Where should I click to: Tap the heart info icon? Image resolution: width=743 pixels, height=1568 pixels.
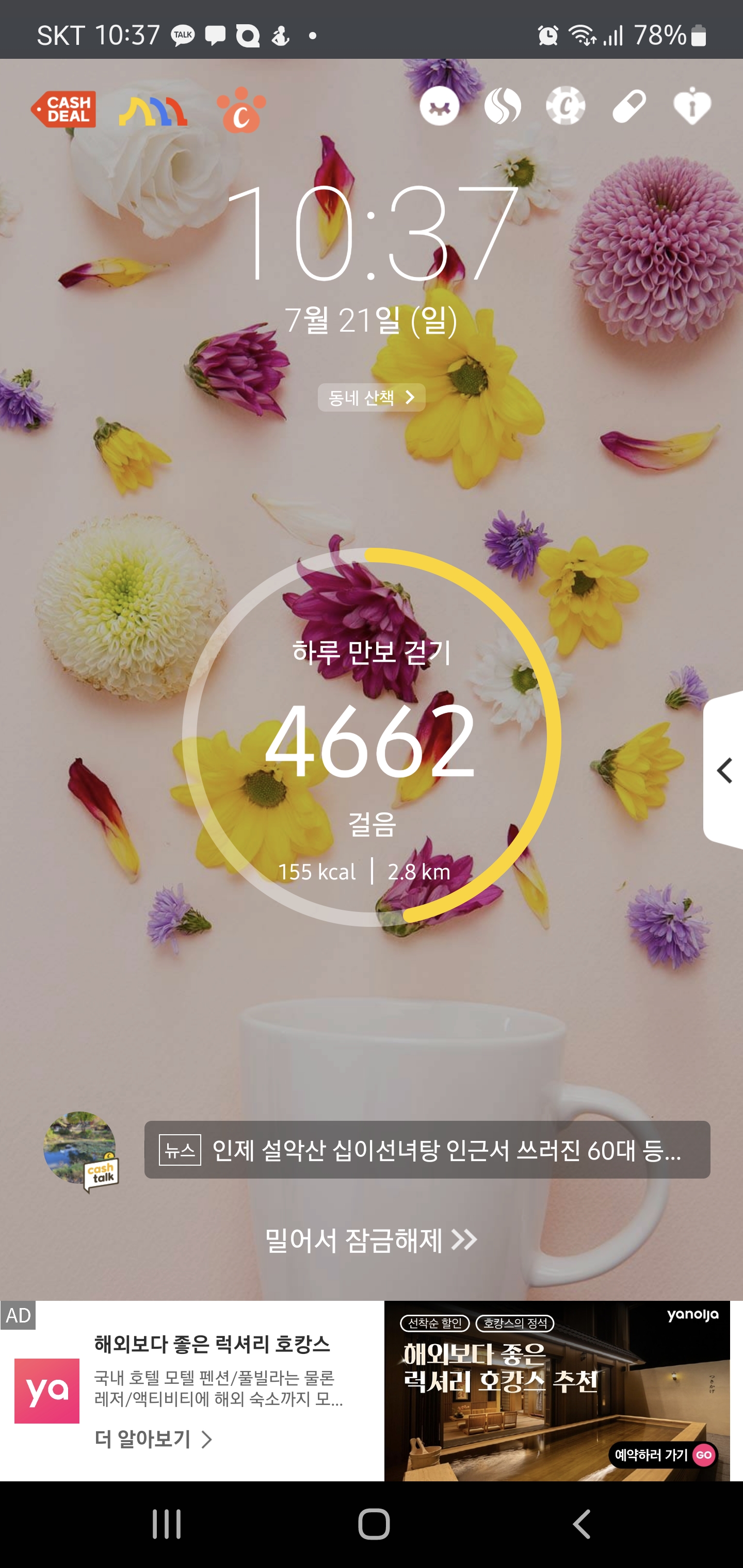[692, 107]
